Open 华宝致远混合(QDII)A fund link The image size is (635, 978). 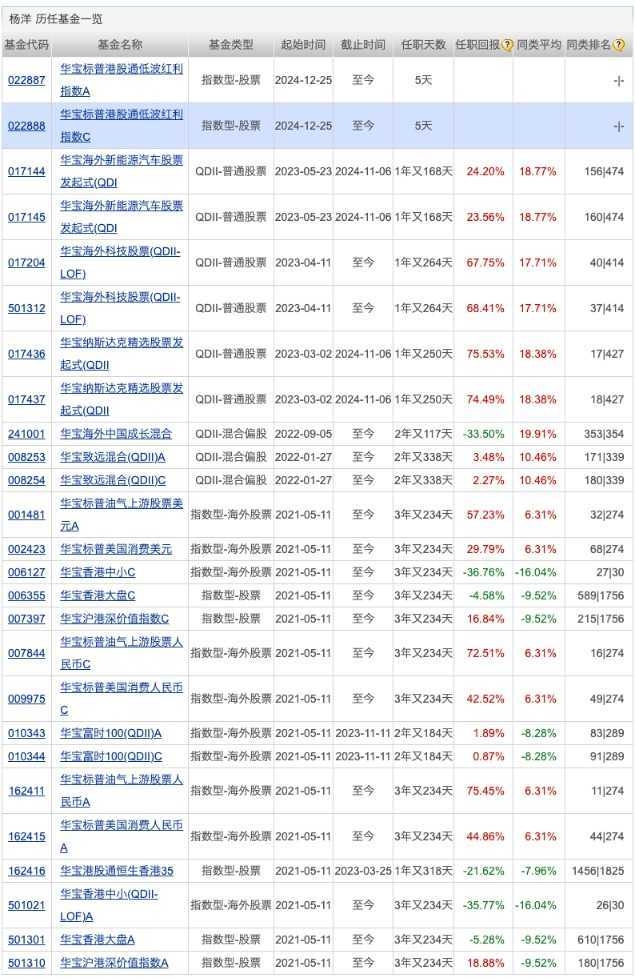[x=113, y=457]
